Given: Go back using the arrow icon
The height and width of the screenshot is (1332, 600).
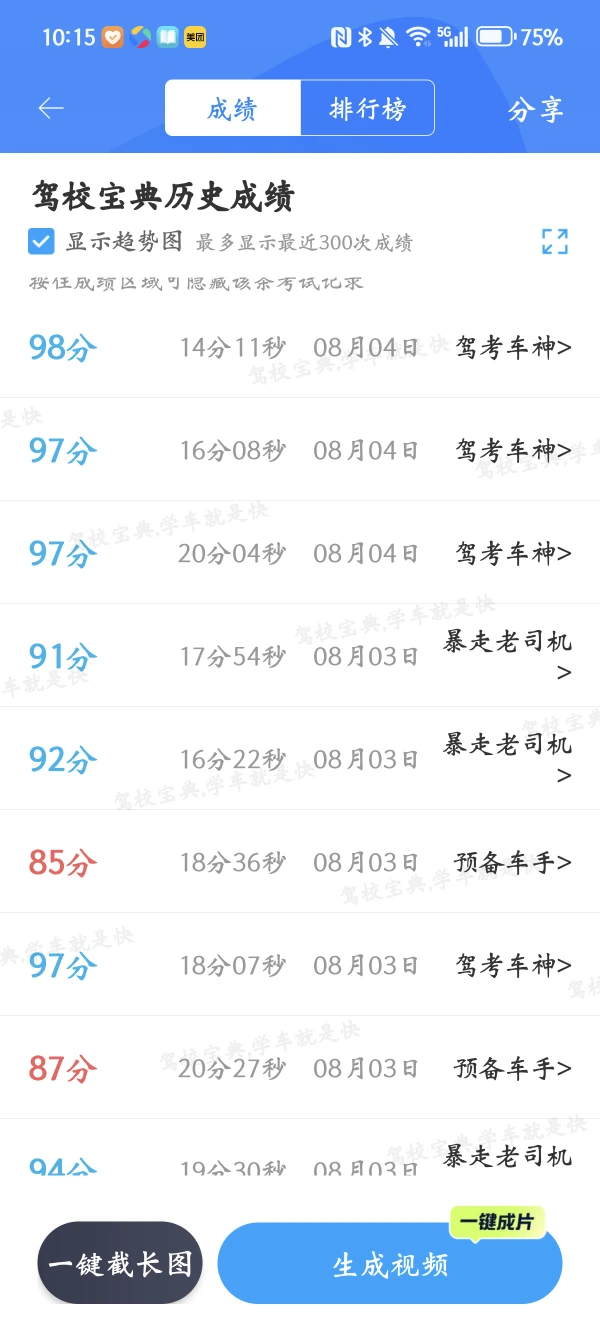Looking at the screenshot, I should click(x=51, y=108).
